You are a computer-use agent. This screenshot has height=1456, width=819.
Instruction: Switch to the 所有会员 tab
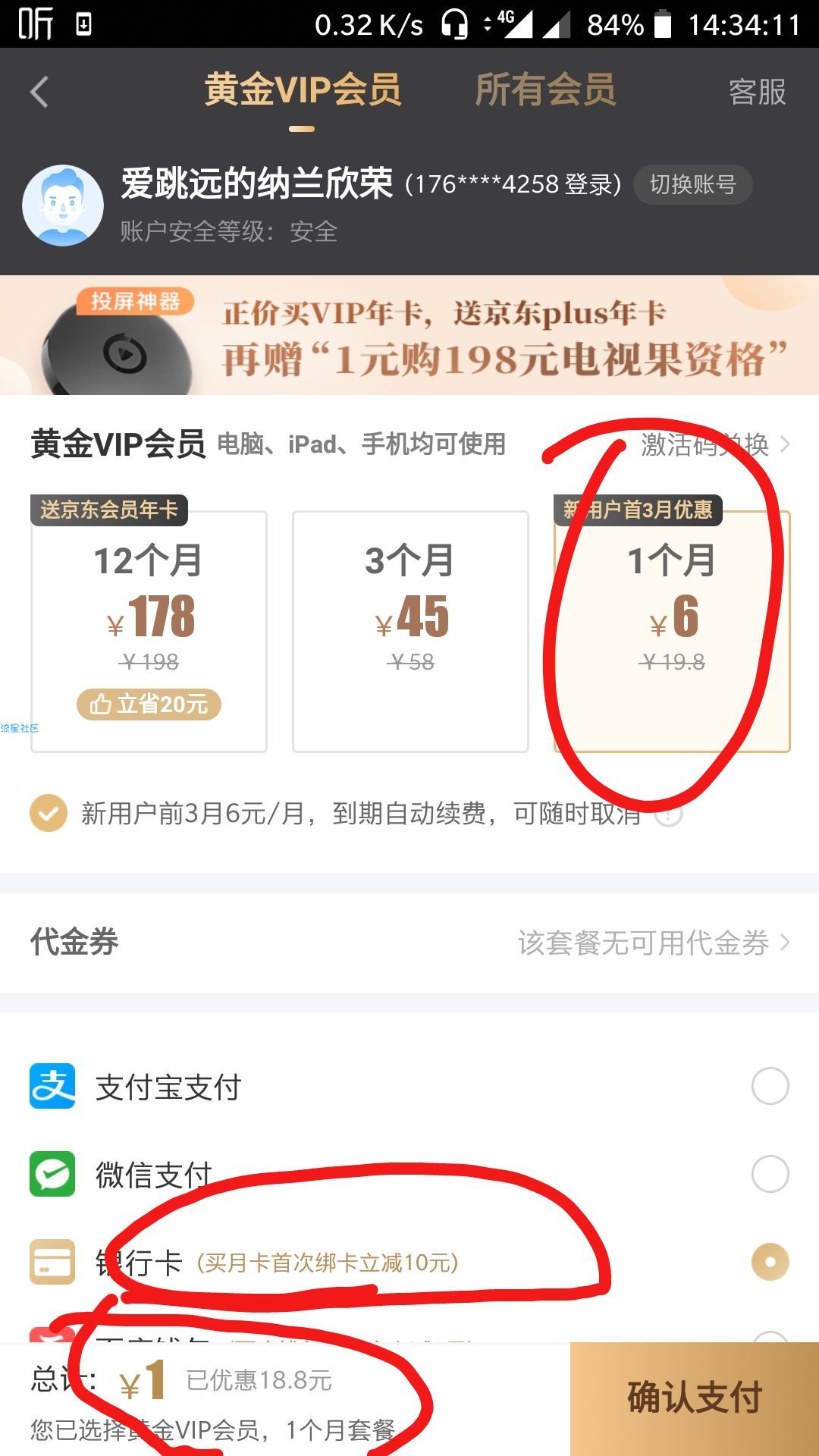click(544, 91)
